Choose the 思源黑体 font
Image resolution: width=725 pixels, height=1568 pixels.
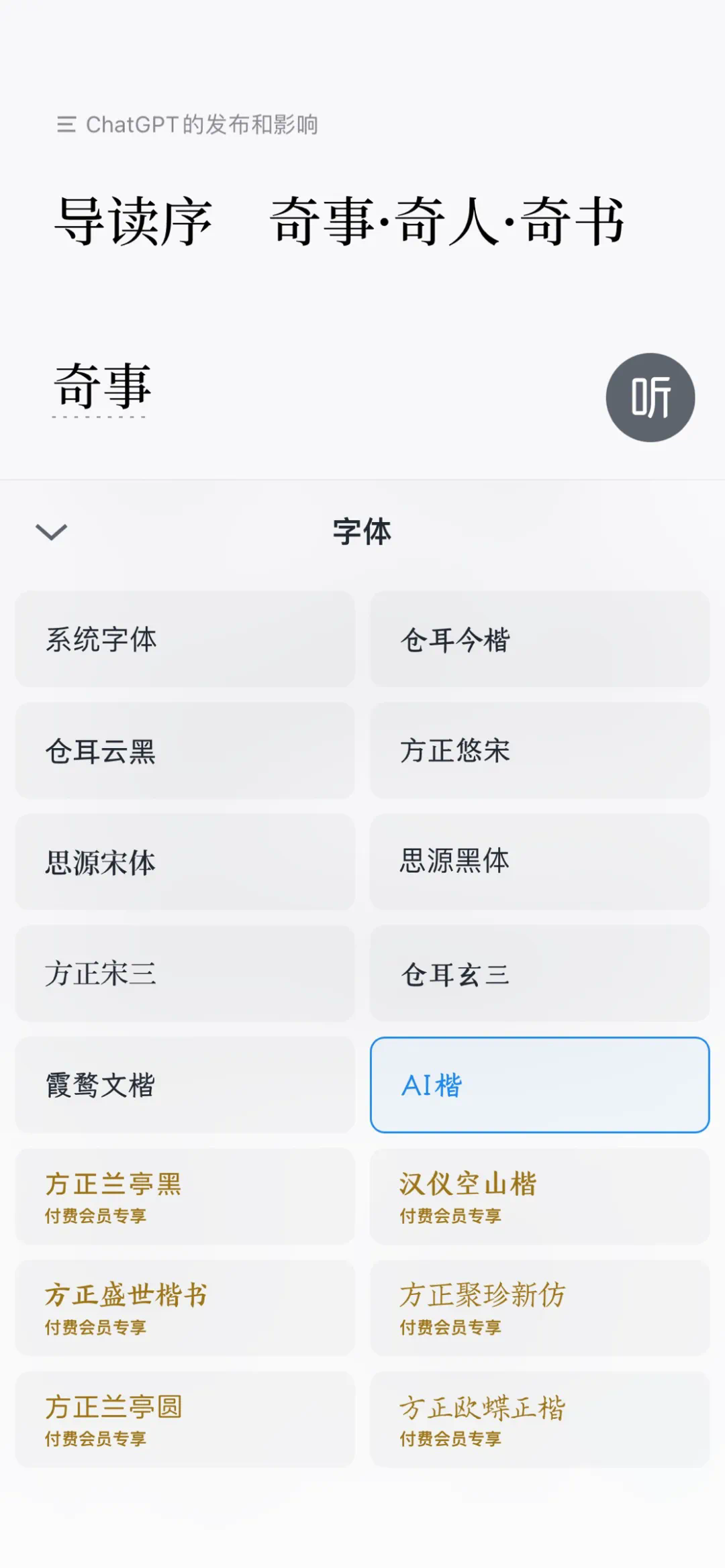point(539,864)
